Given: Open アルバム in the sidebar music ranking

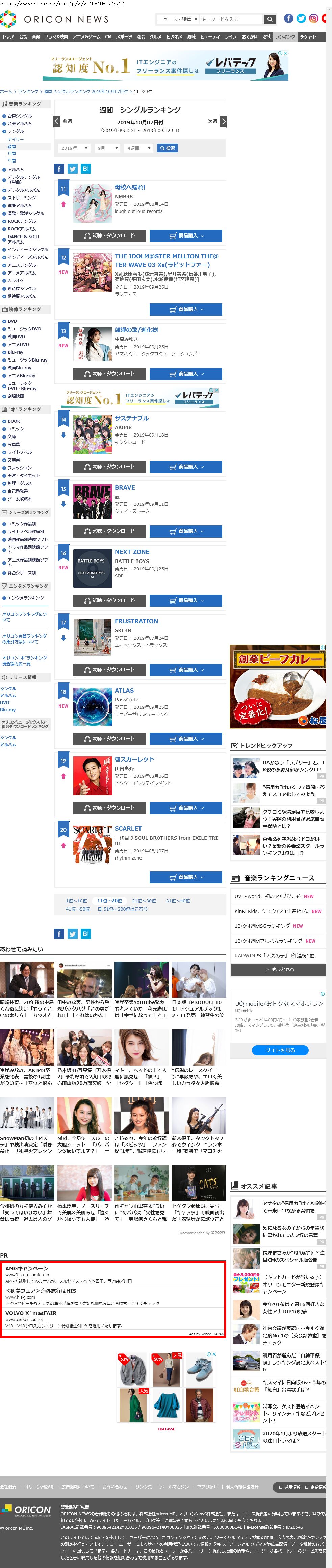Looking at the screenshot, I should pyautogui.click(x=15, y=170).
